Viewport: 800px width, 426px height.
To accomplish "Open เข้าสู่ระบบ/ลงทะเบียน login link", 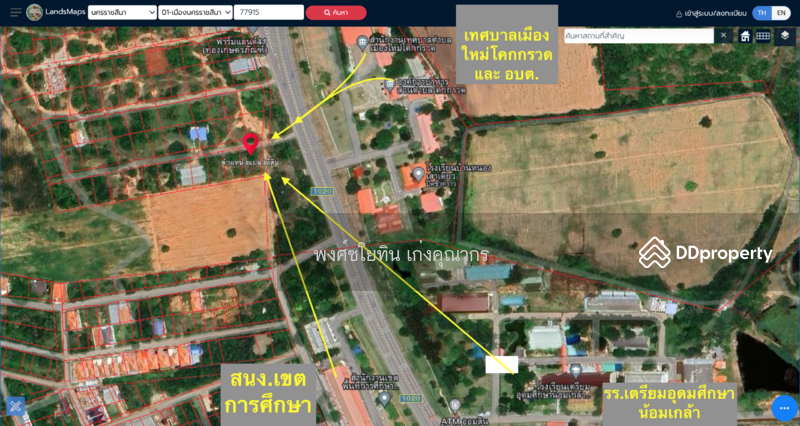I will coord(711,13).
